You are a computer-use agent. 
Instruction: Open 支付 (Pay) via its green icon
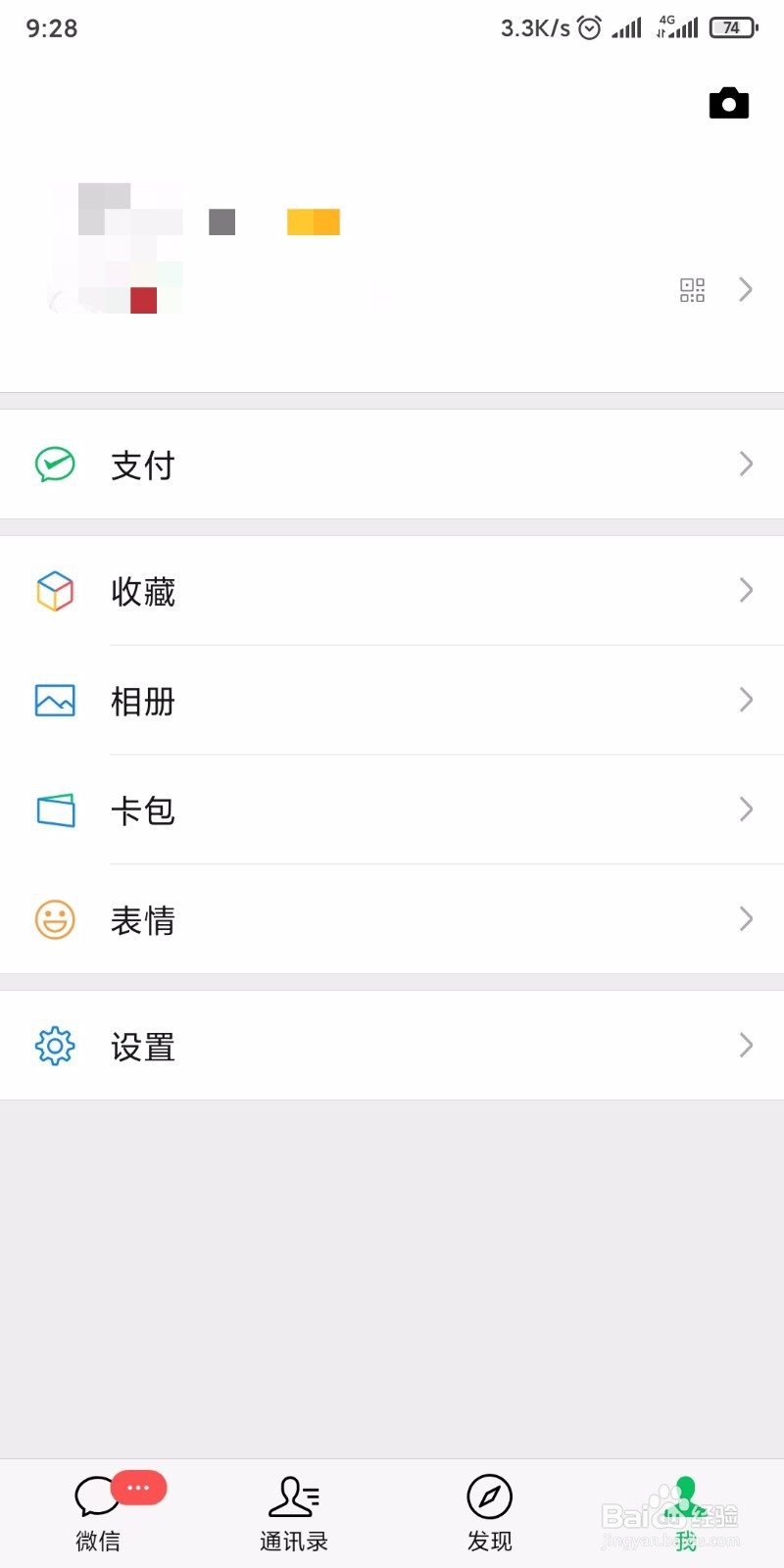pyautogui.click(x=55, y=465)
